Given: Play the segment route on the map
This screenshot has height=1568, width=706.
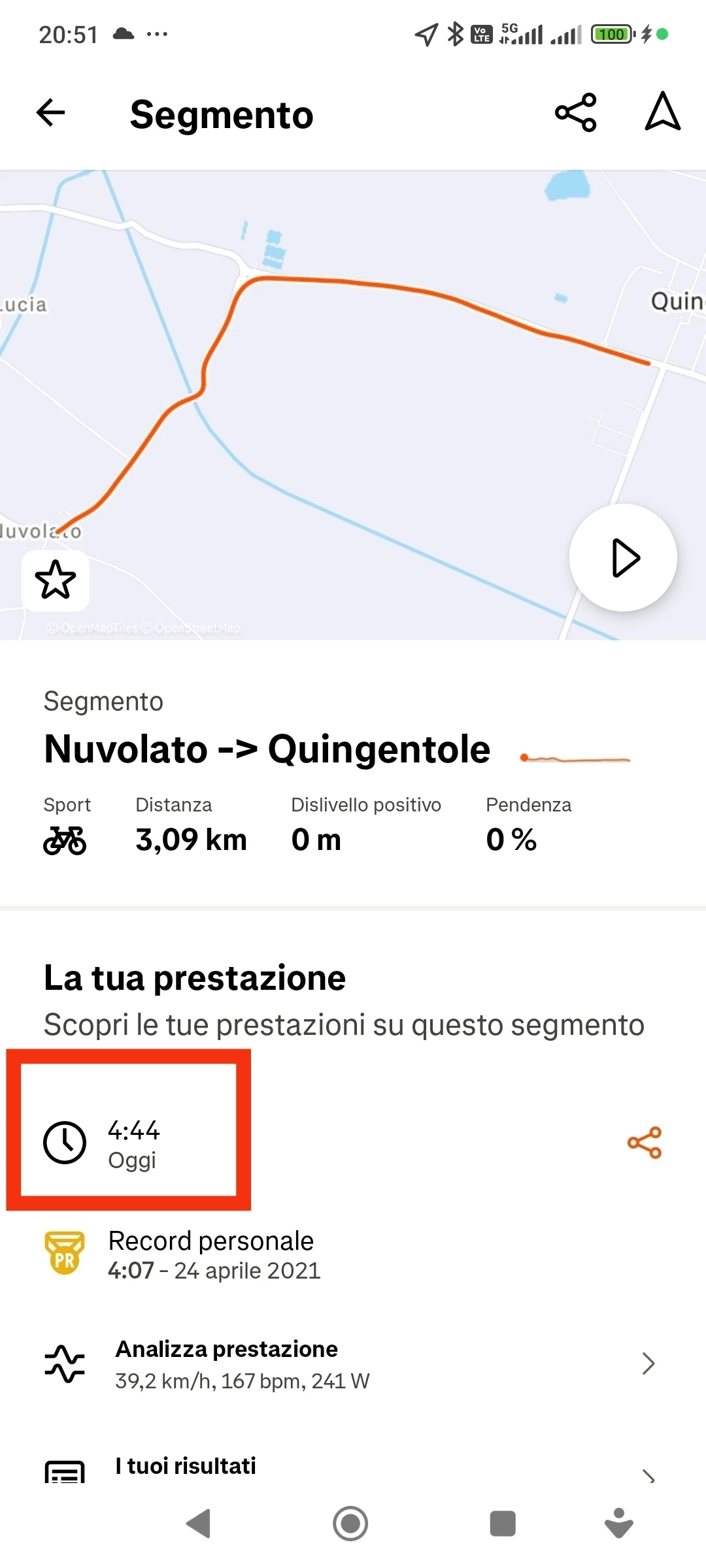Looking at the screenshot, I should (623, 558).
